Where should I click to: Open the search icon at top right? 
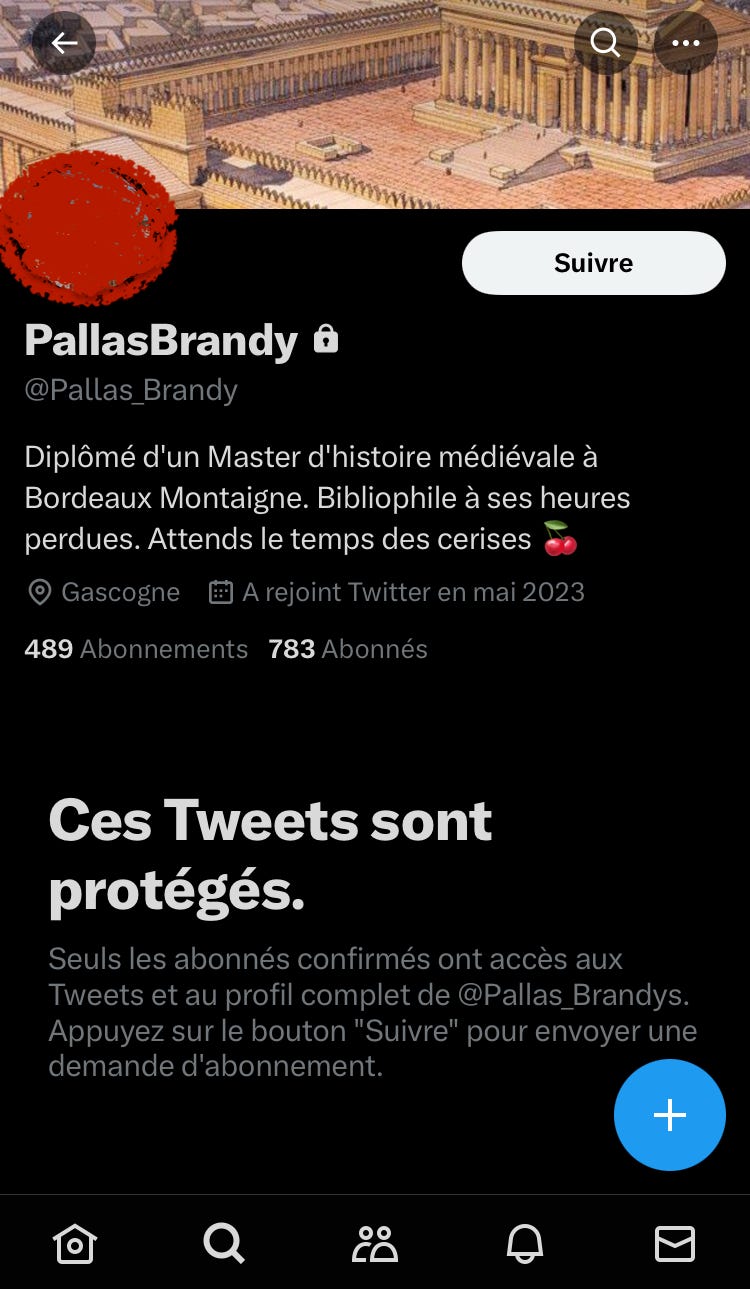pos(605,43)
